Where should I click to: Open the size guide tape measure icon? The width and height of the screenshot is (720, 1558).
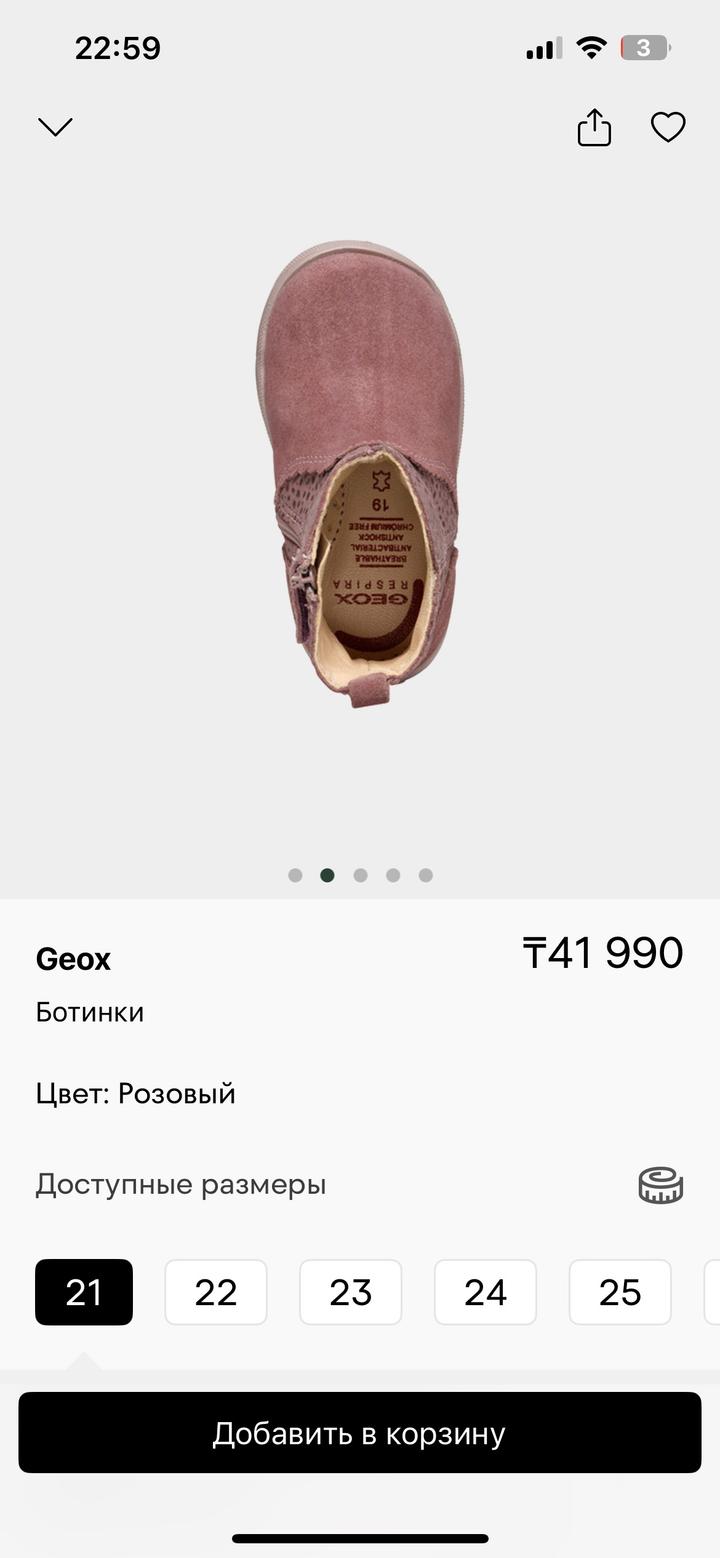point(660,1185)
